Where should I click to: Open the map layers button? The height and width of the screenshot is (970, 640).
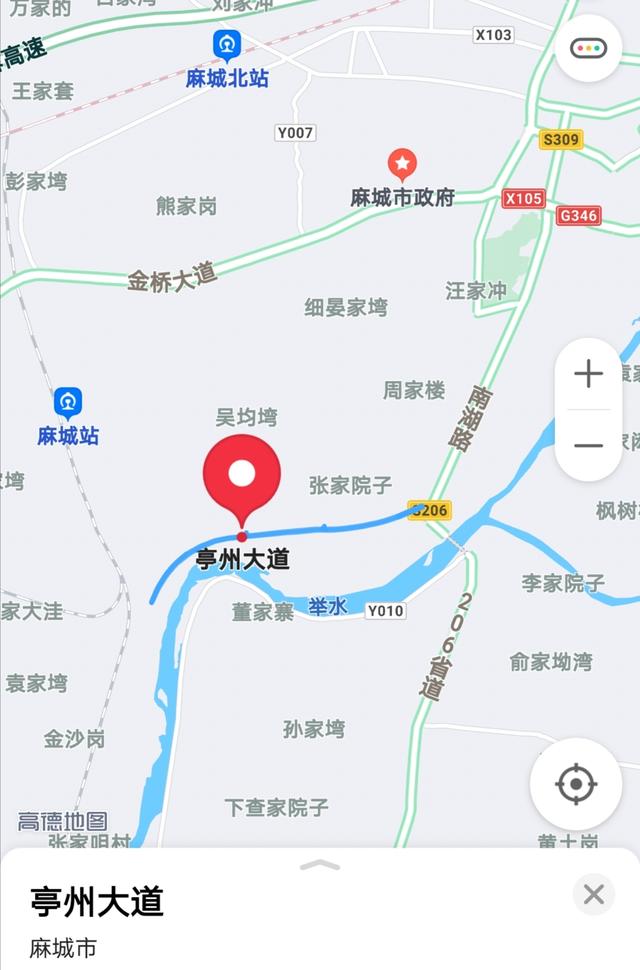588,47
